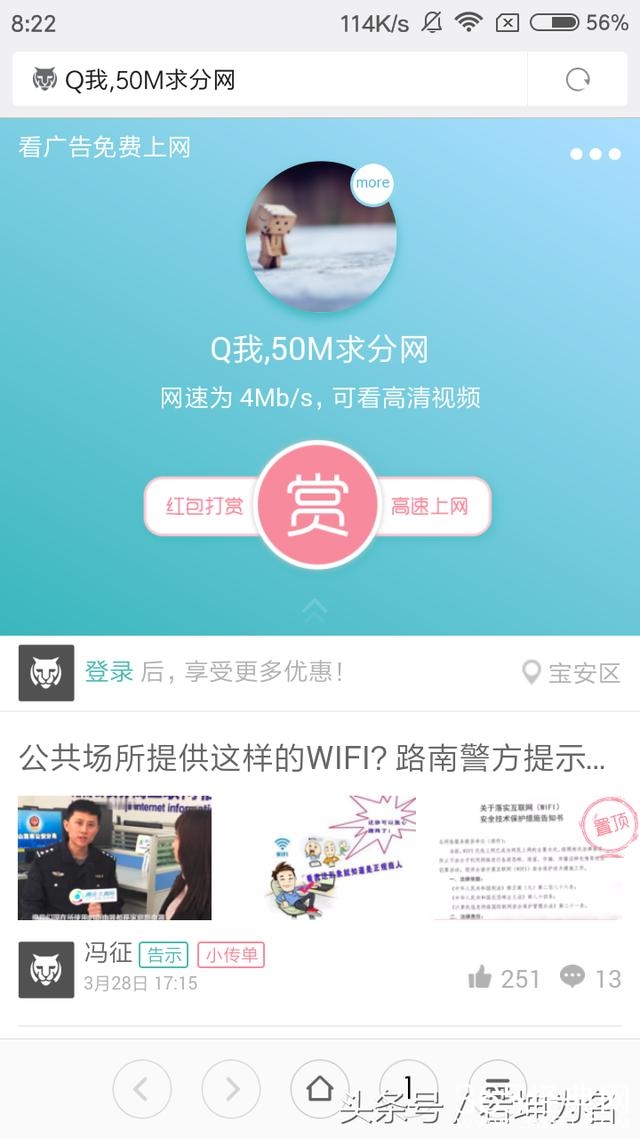Tap the address bar showing Q我,50M求分网

coord(270,80)
